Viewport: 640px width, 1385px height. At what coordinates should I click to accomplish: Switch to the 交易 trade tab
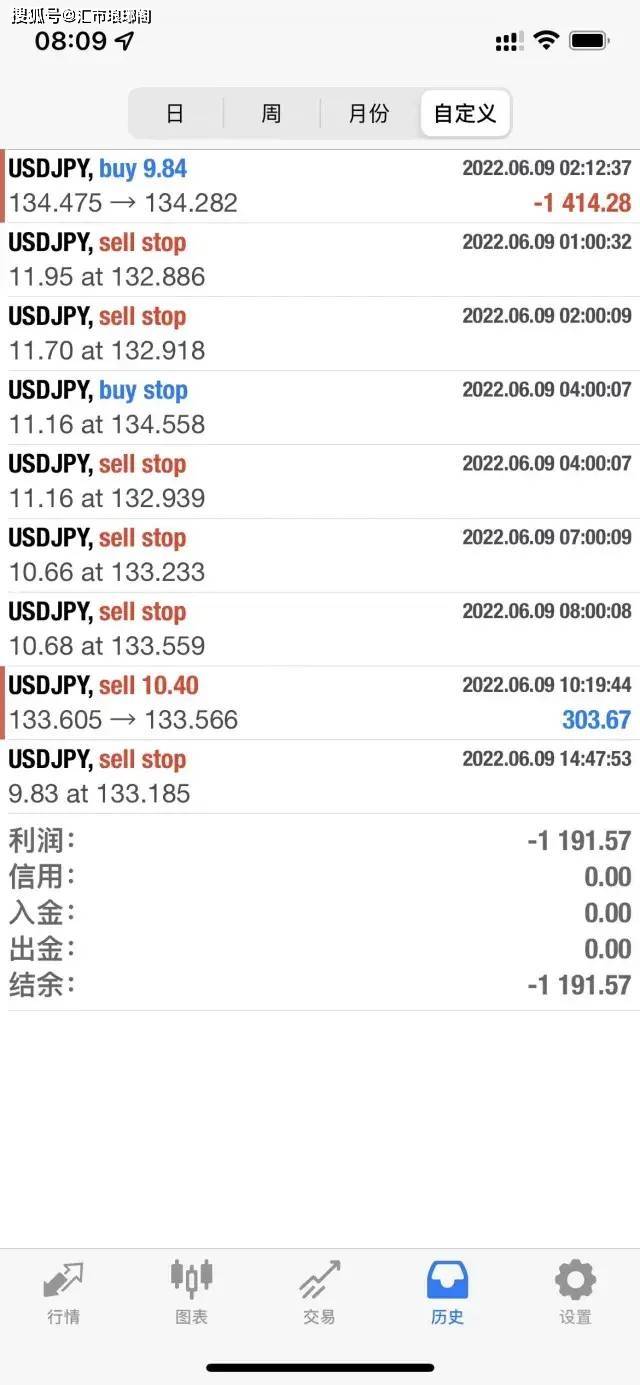tap(319, 1292)
